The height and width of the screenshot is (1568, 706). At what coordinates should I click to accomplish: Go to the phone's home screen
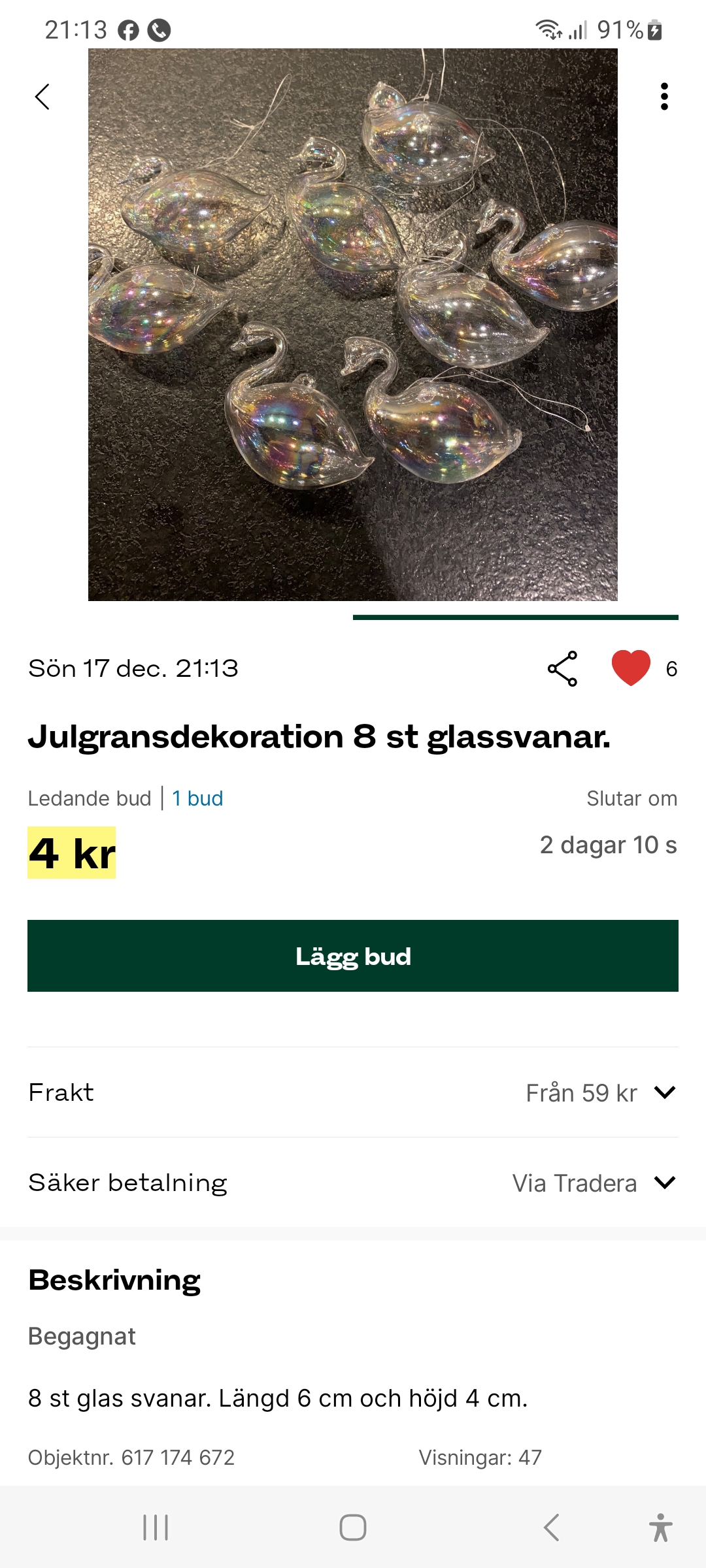(353, 1527)
